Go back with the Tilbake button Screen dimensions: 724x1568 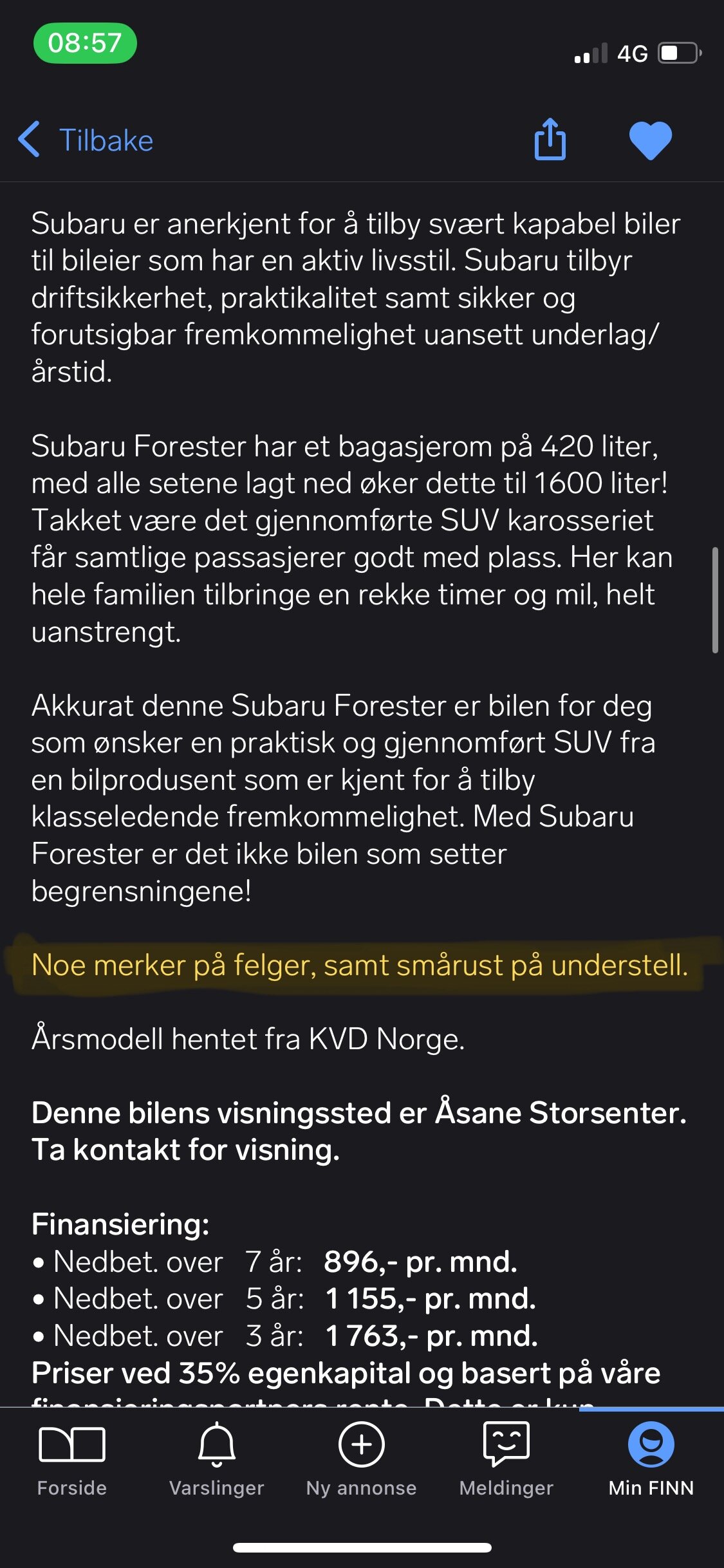coord(86,140)
